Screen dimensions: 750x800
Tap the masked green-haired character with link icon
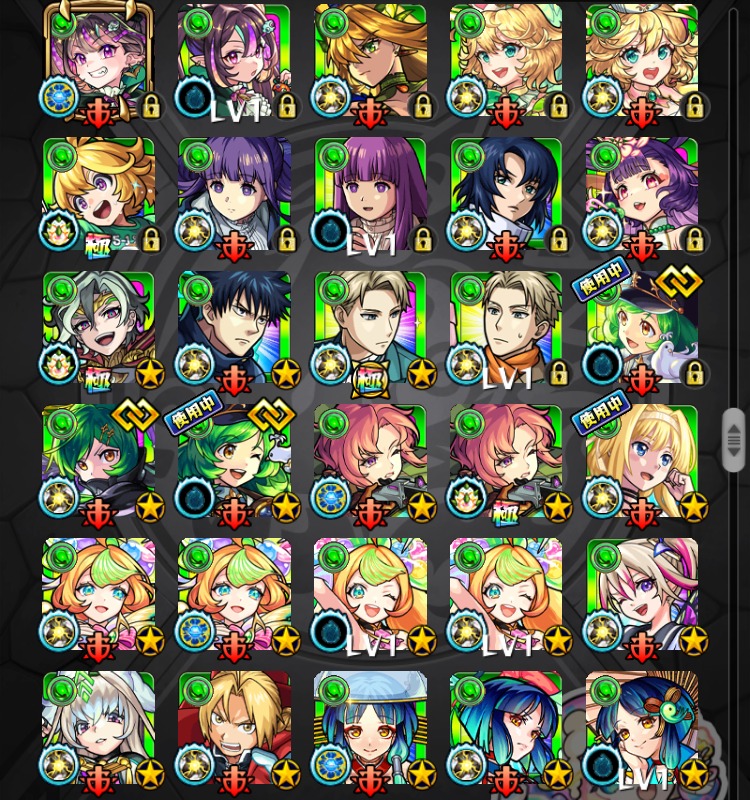pyautogui.click(x=98, y=462)
